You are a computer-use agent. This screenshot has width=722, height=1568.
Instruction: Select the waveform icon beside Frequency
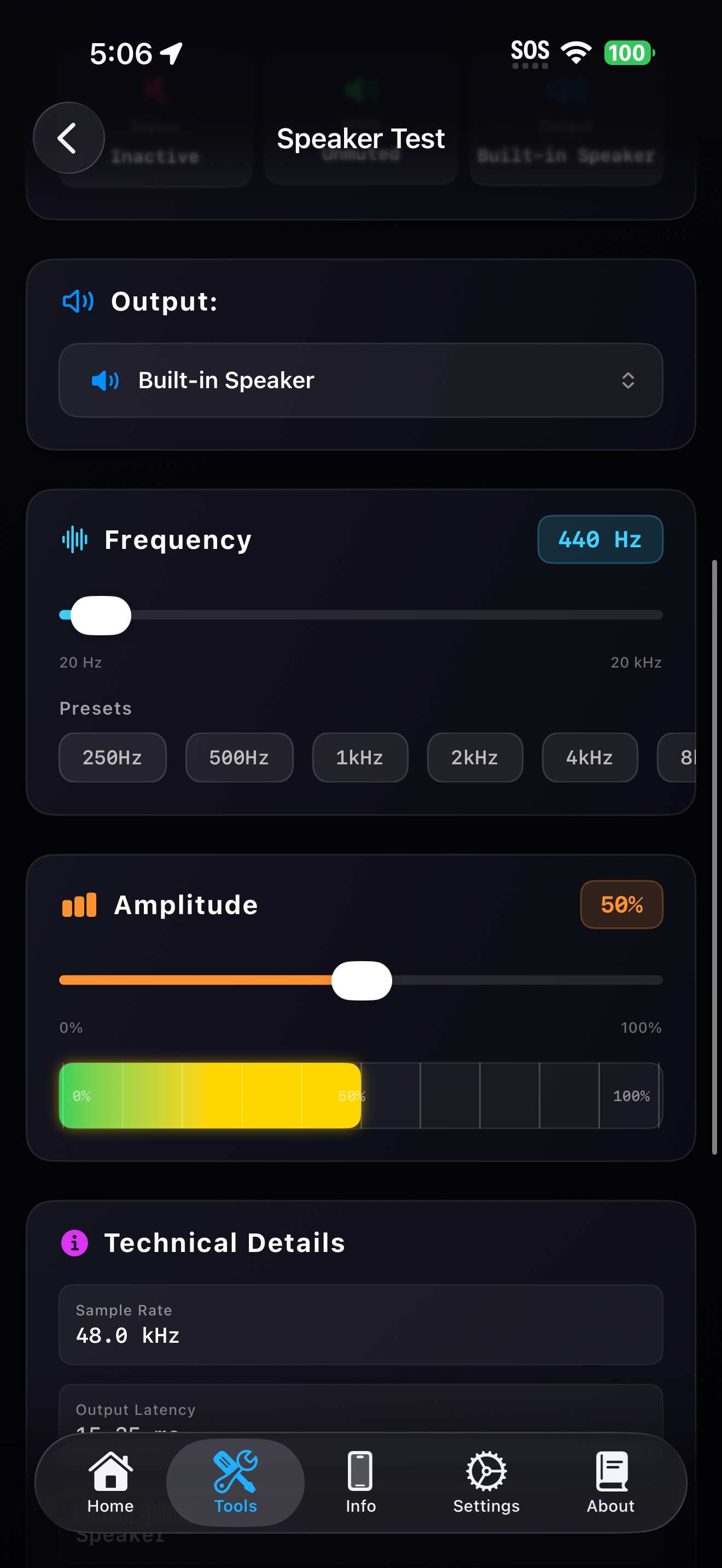(x=75, y=538)
